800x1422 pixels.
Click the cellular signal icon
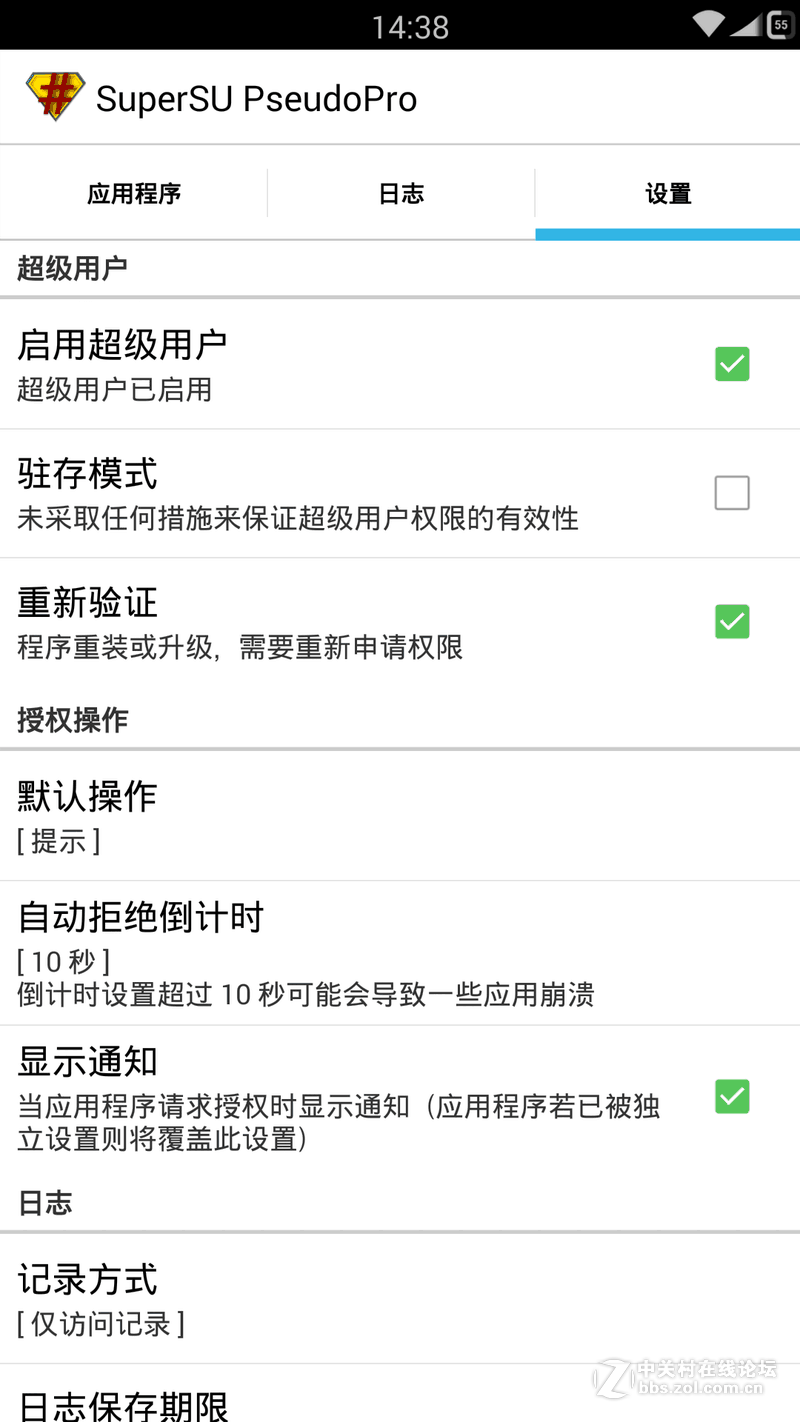coord(745,24)
